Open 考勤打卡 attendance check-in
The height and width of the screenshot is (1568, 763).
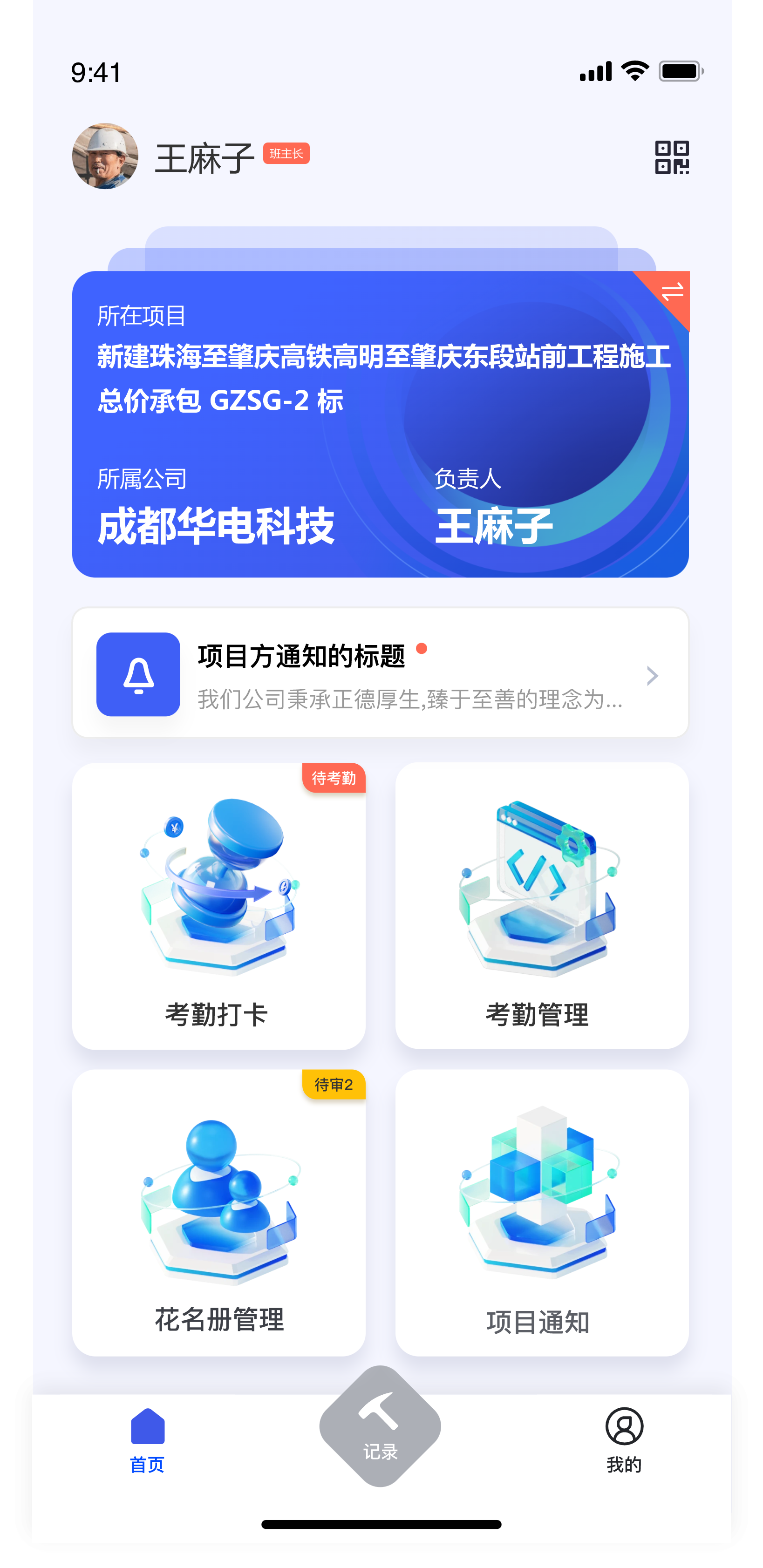pos(218,906)
